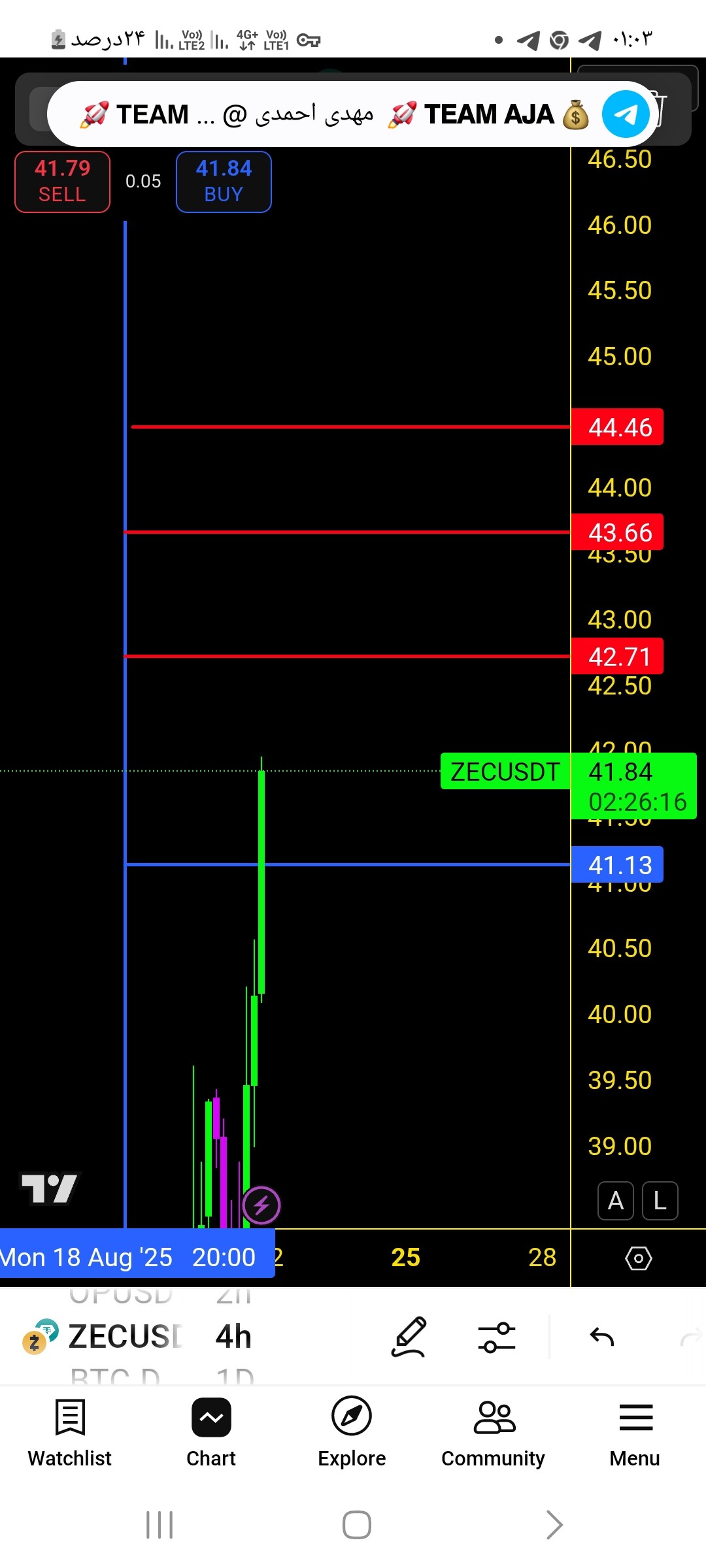Toggle log scale with the L button

(x=660, y=1201)
